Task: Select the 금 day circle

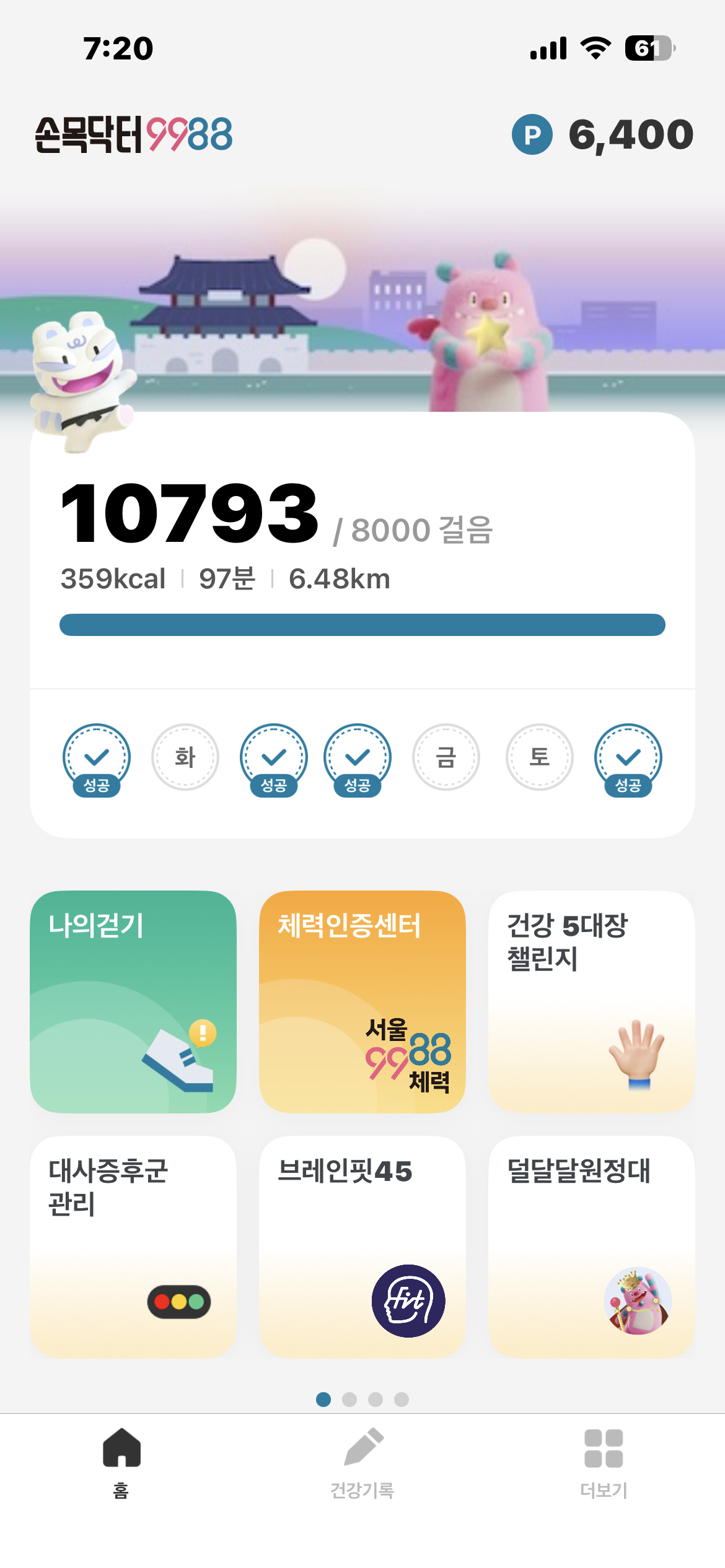Action: [x=446, y=757]
